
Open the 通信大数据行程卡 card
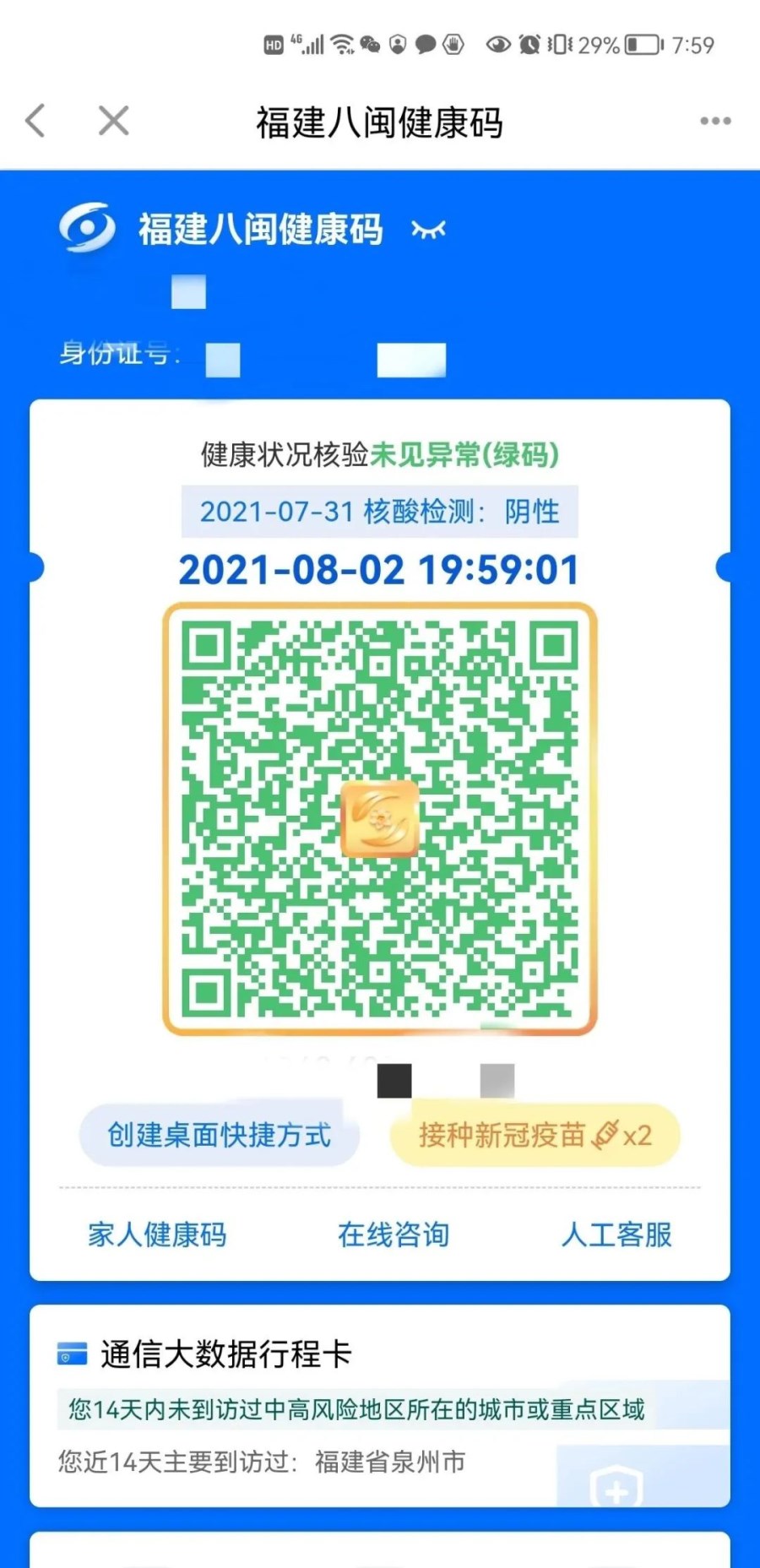(x=380, y=1405)
